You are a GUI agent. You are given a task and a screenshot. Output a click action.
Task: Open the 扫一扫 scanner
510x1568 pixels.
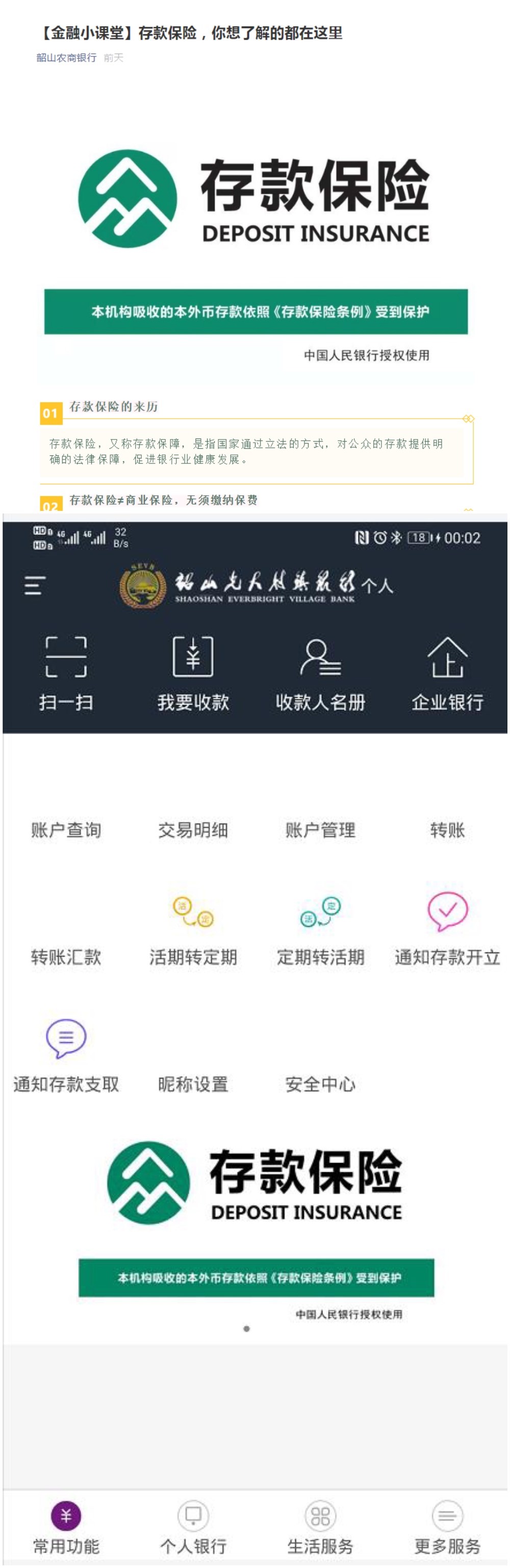(x=66, y=672)
